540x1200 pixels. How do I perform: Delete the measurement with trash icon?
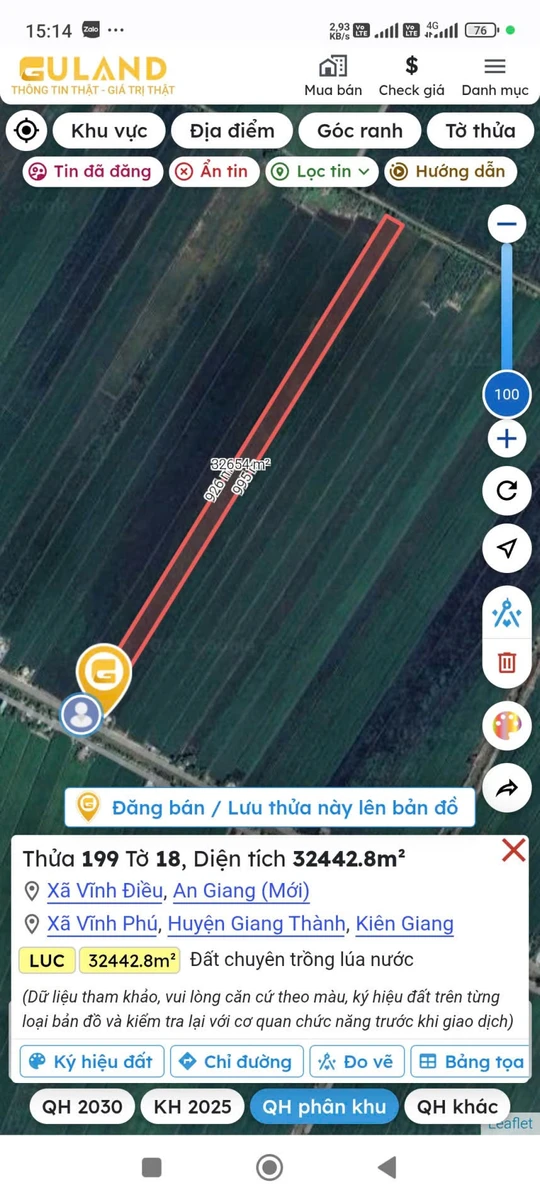(x=507, y=661)
